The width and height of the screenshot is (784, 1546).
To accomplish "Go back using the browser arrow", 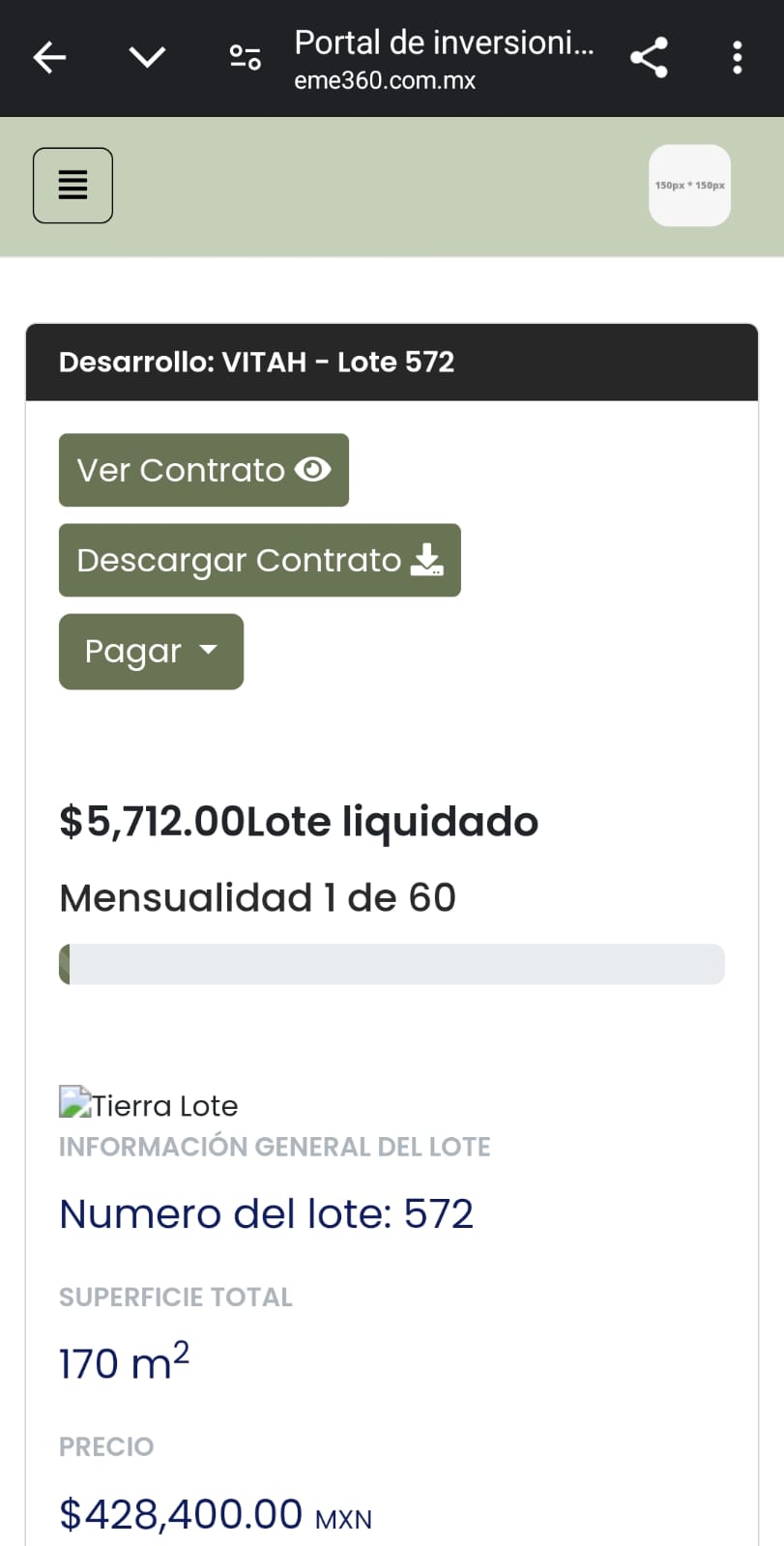I will pos(49,58).
